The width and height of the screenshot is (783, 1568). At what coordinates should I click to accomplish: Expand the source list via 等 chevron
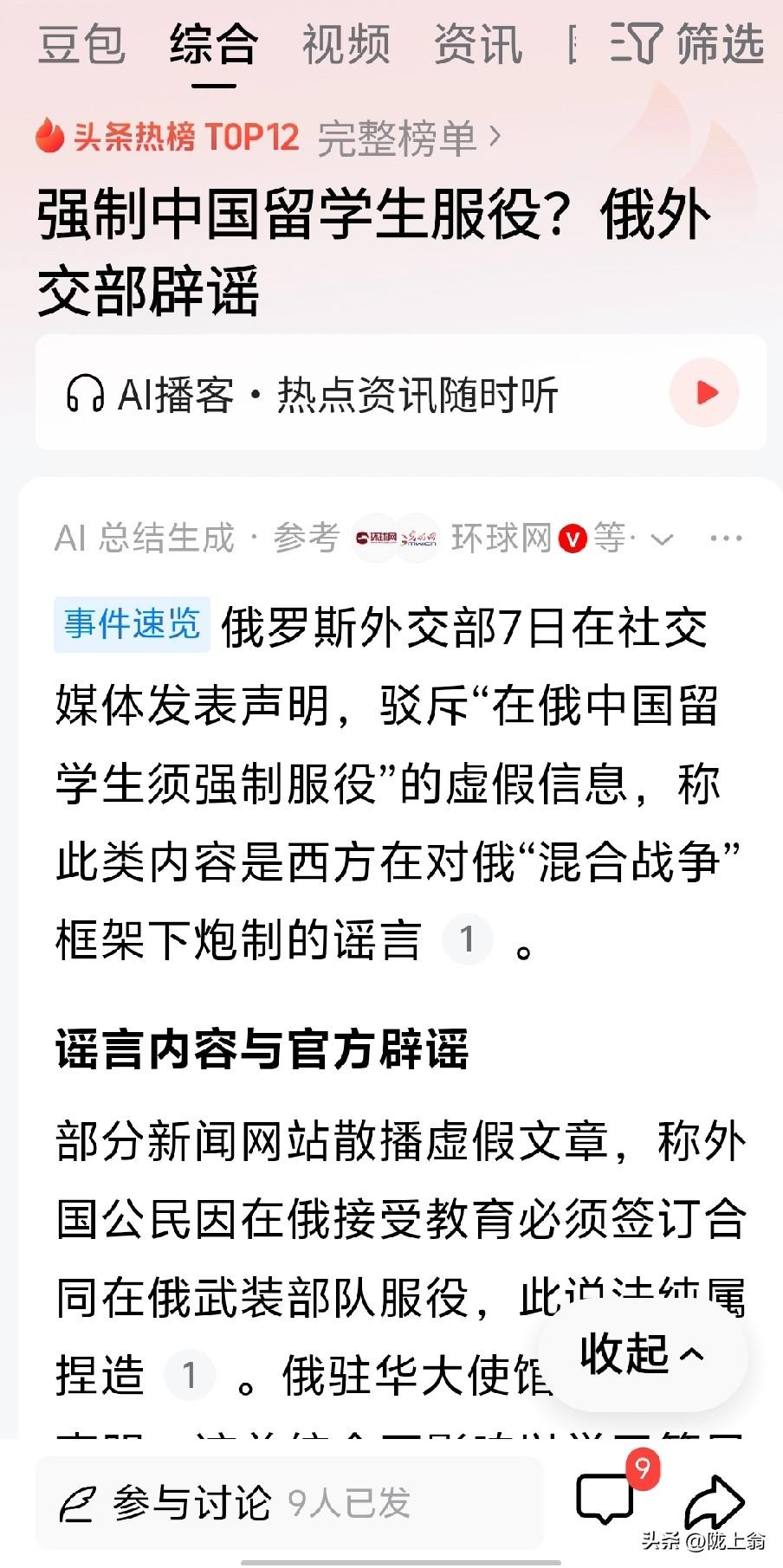pos(662,537)
